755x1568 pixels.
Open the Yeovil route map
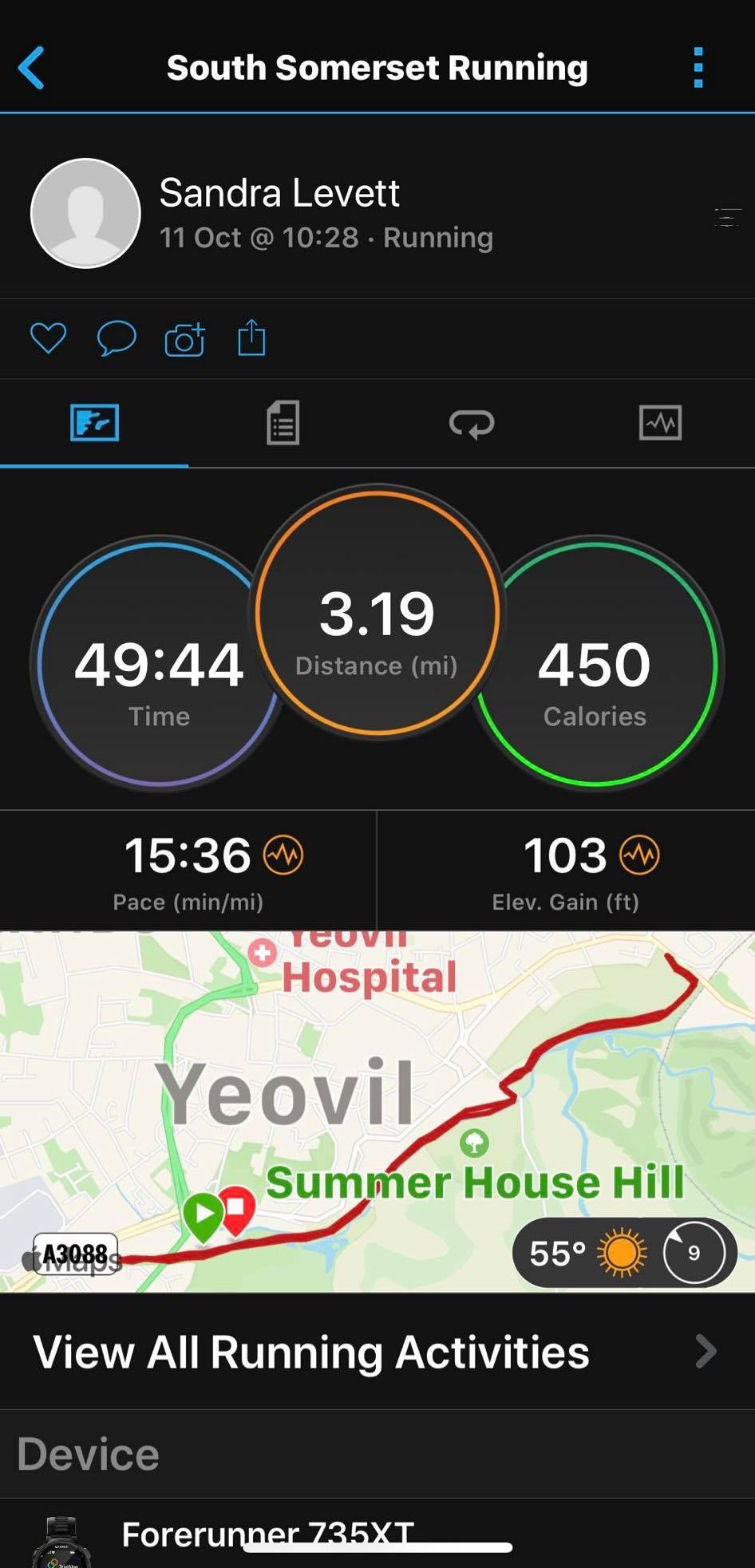click(x=377, y=1111)
